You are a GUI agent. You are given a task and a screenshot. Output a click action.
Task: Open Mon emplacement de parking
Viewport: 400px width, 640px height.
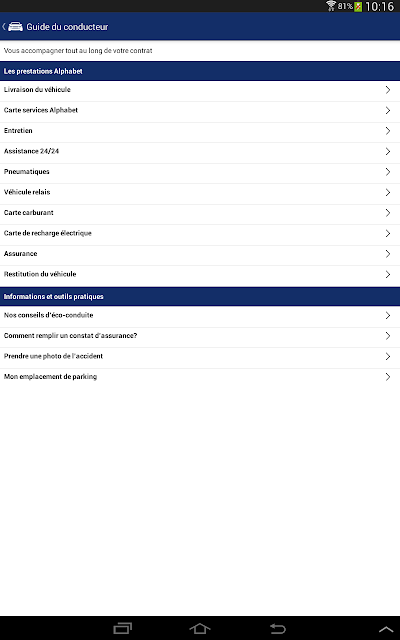point(200,377)
